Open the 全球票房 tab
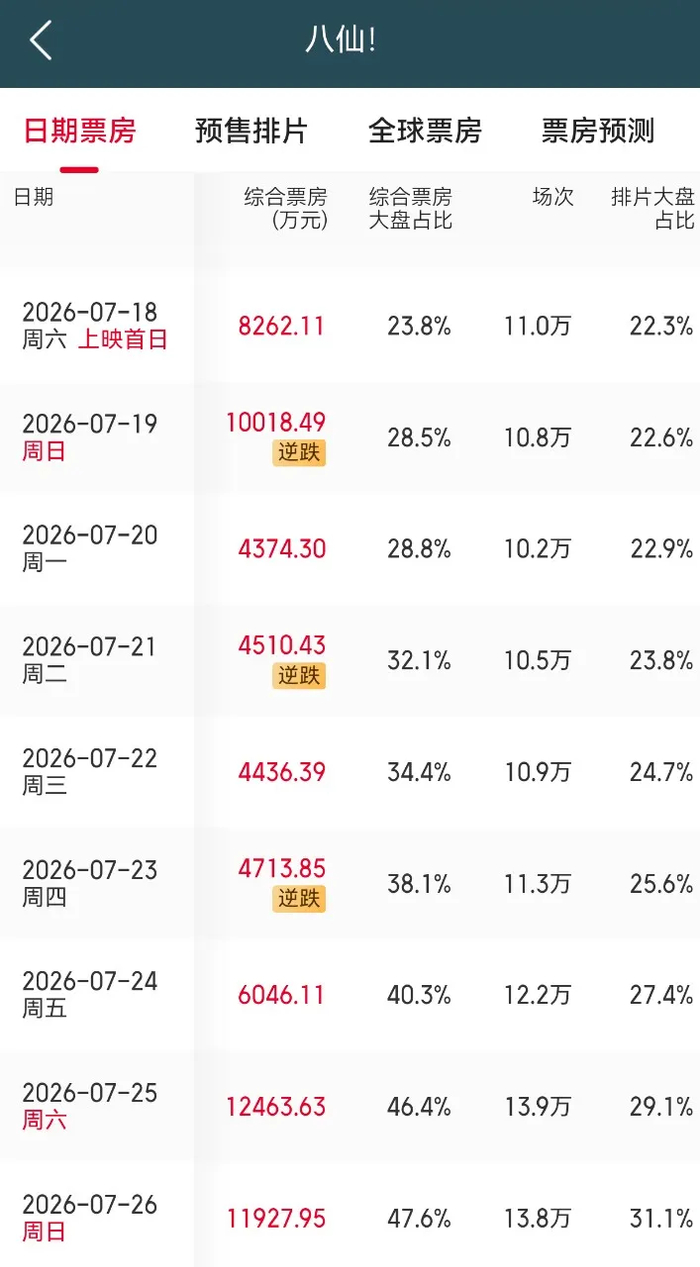This screenshot has width=700, height=1267. [425, 130]
